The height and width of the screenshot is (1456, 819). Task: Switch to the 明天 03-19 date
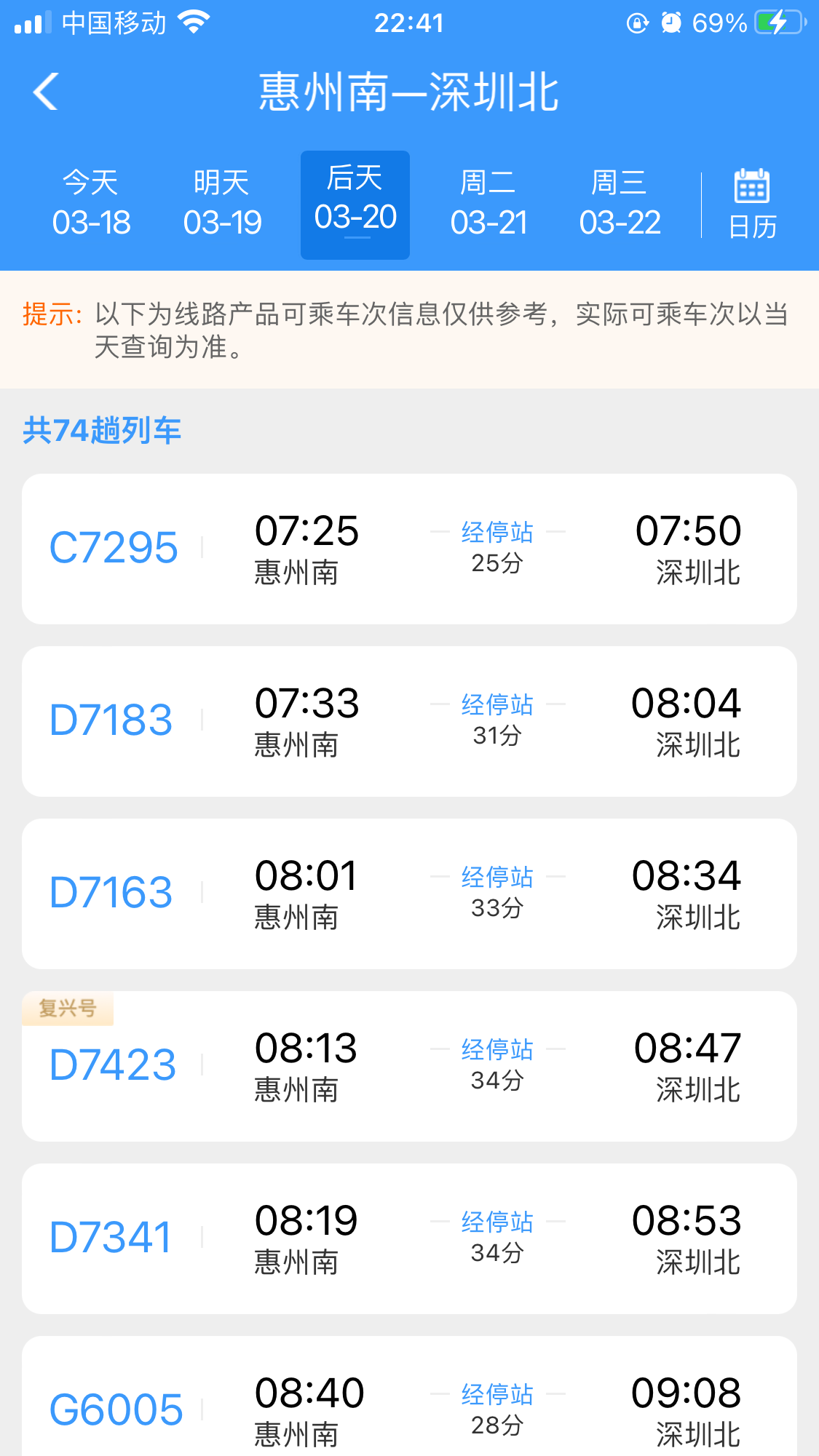pos(222,204)
